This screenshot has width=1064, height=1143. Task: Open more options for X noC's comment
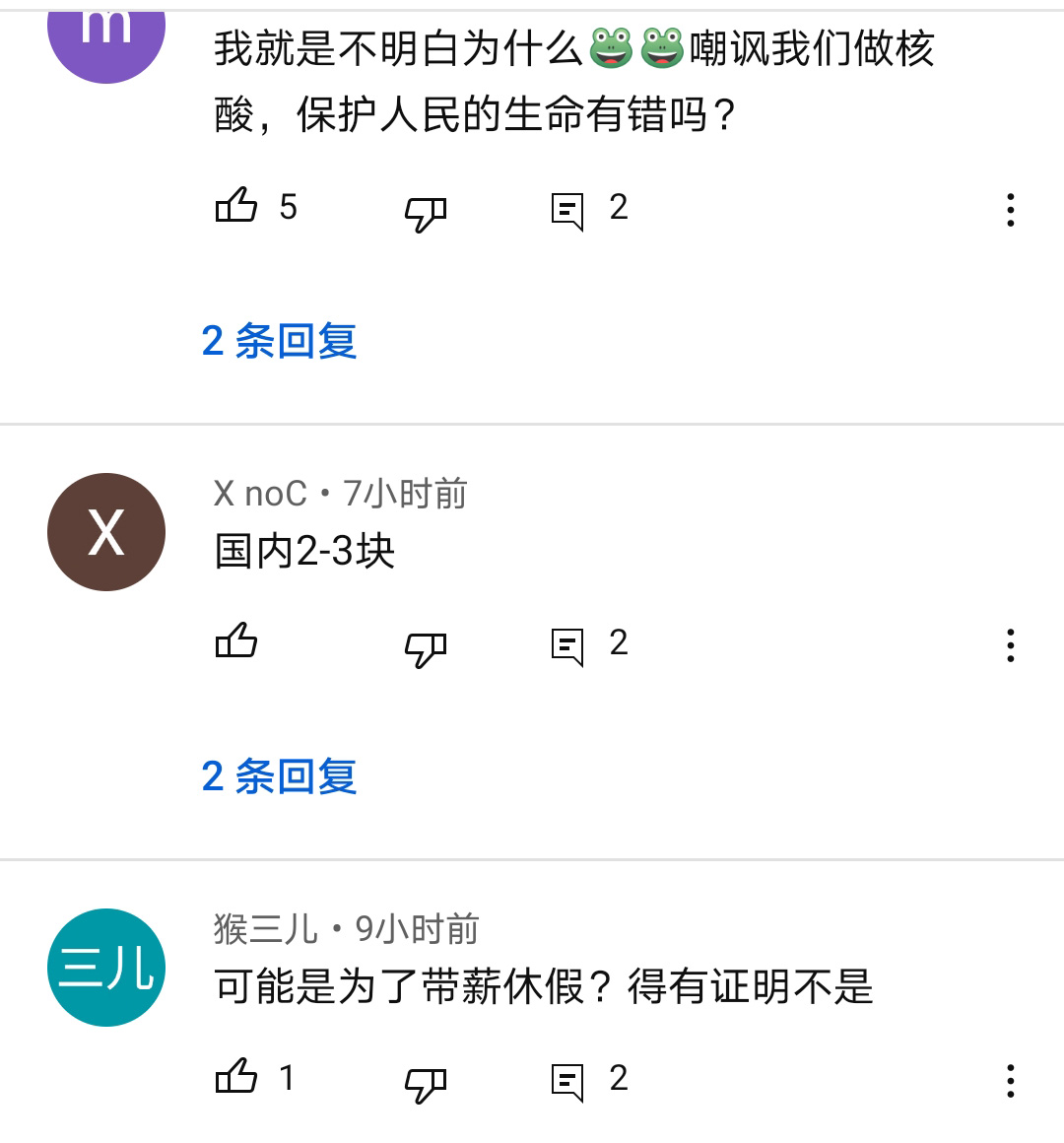pos(1010,645)
